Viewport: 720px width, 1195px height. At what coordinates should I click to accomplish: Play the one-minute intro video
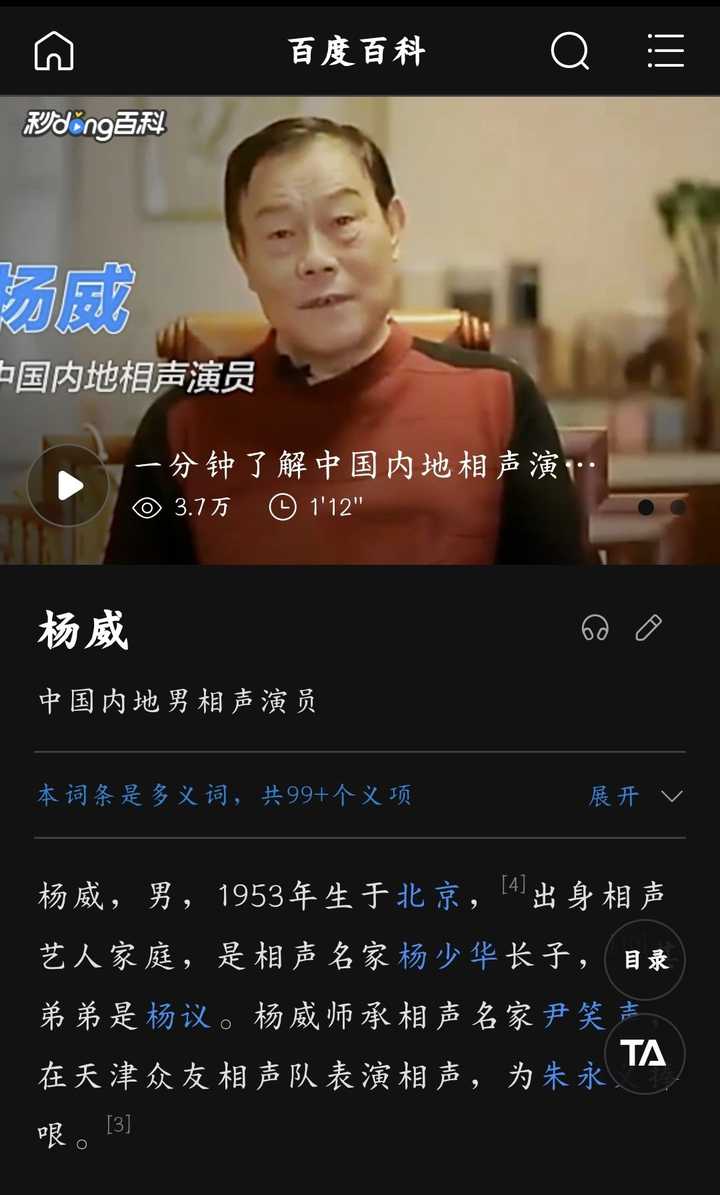coord(68,486)
